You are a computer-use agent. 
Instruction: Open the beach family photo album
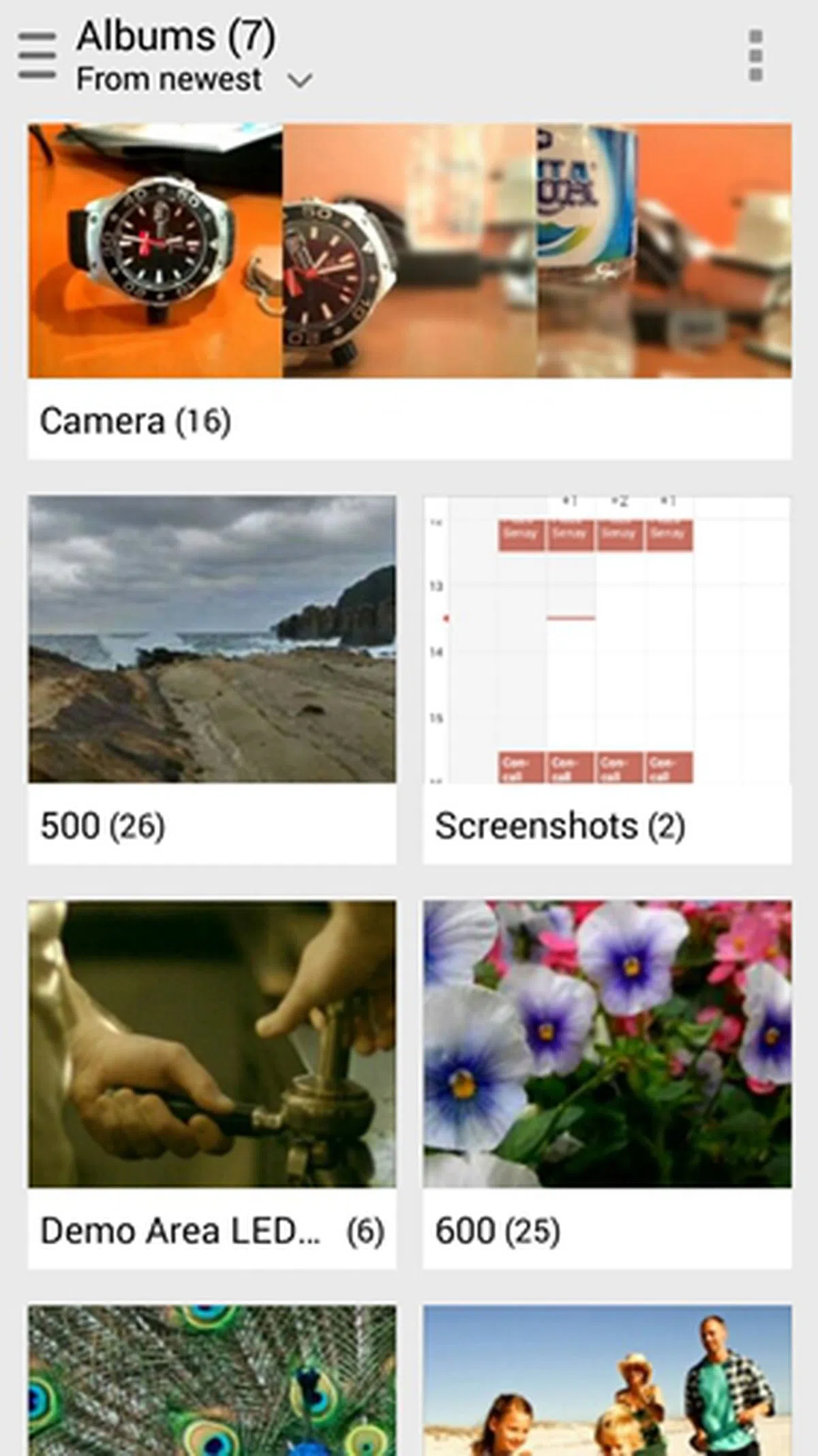pyautogui.click(x=607, y=1384)
